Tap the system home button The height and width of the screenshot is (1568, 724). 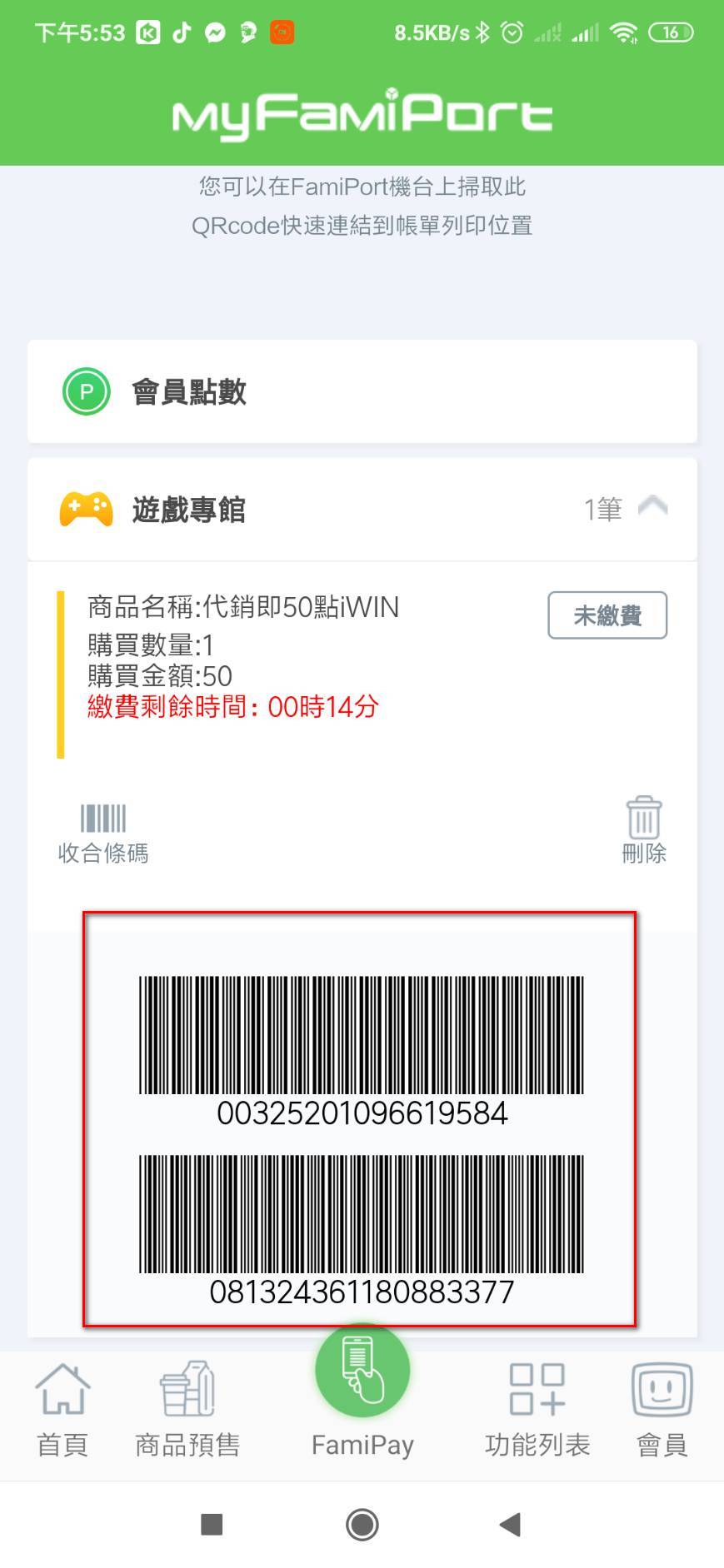click(362, 1525)
